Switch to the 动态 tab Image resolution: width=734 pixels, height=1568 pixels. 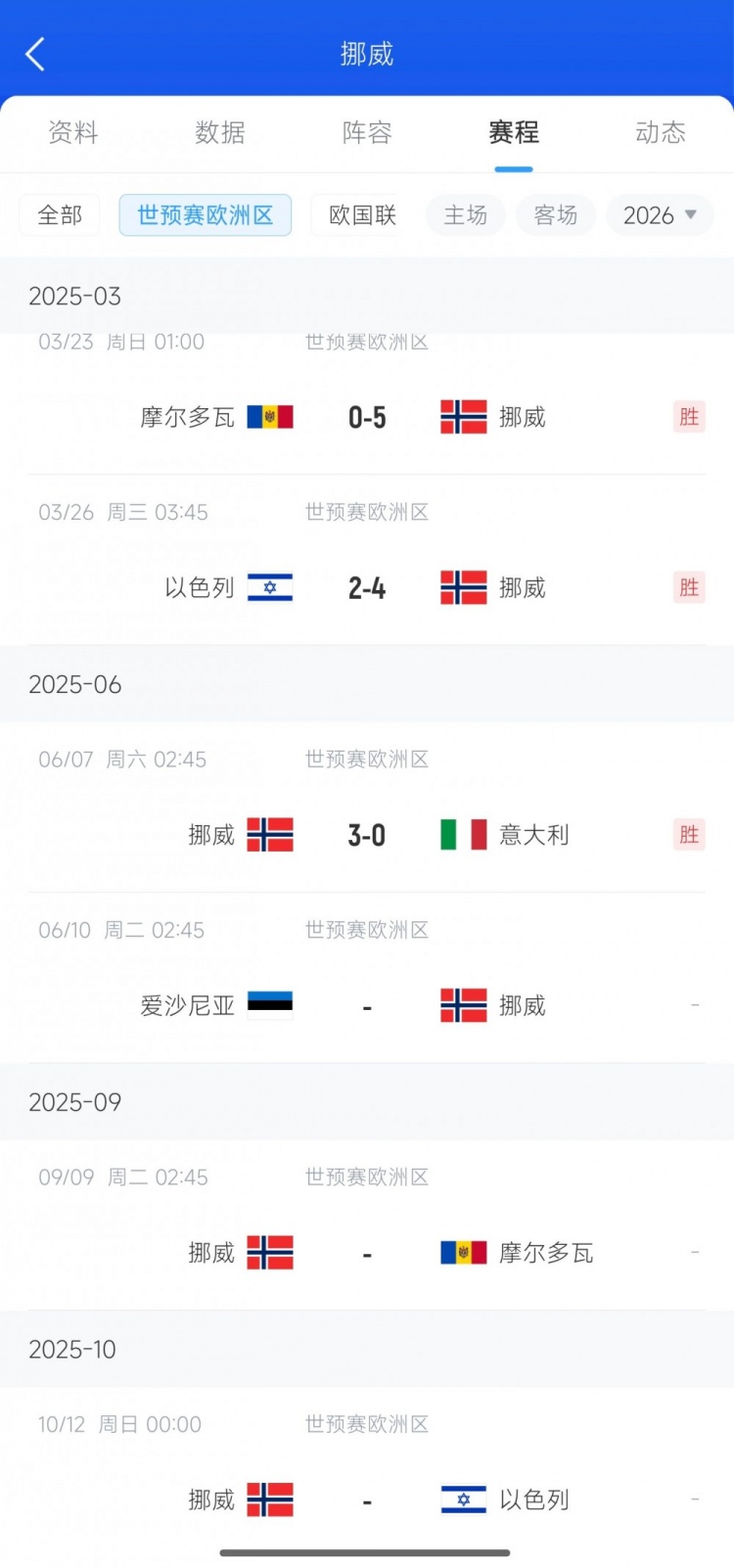(661, 132)
